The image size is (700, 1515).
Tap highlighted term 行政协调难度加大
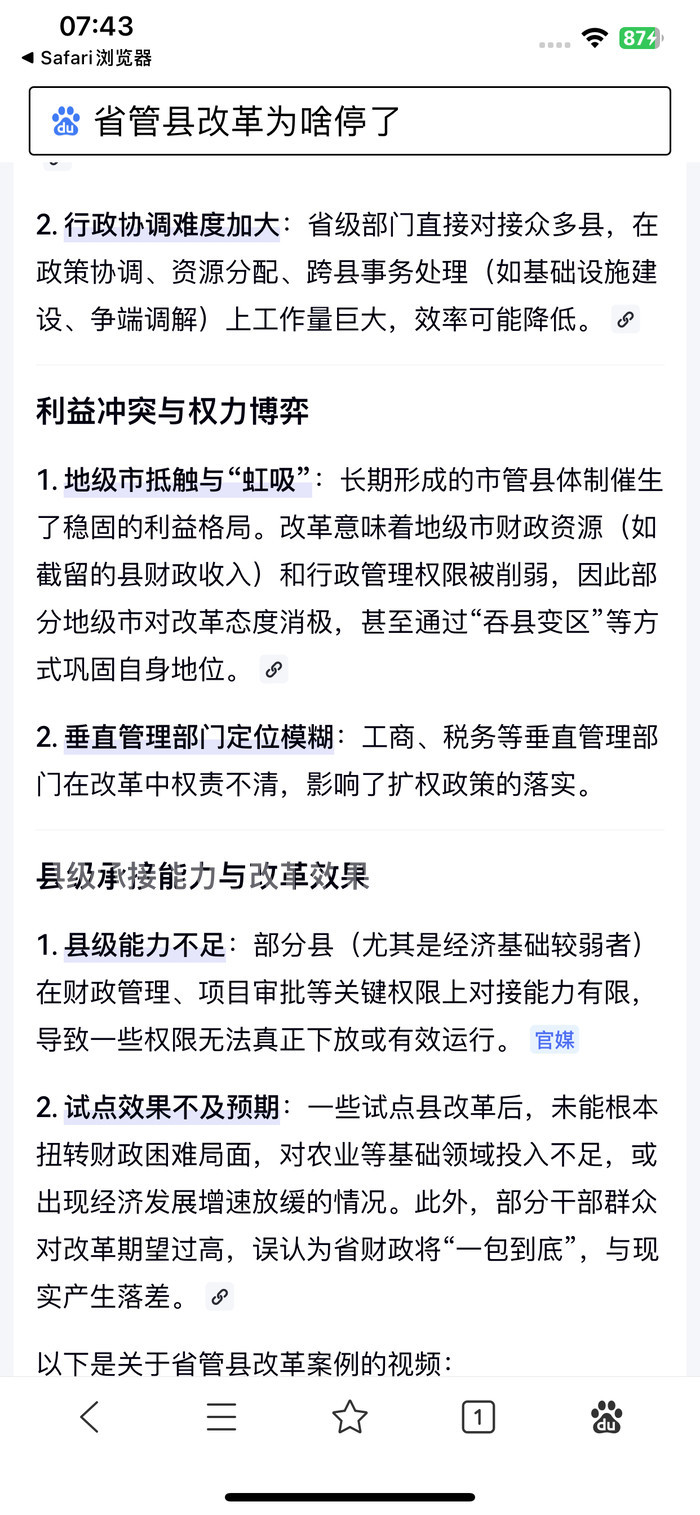click(171, 226)
